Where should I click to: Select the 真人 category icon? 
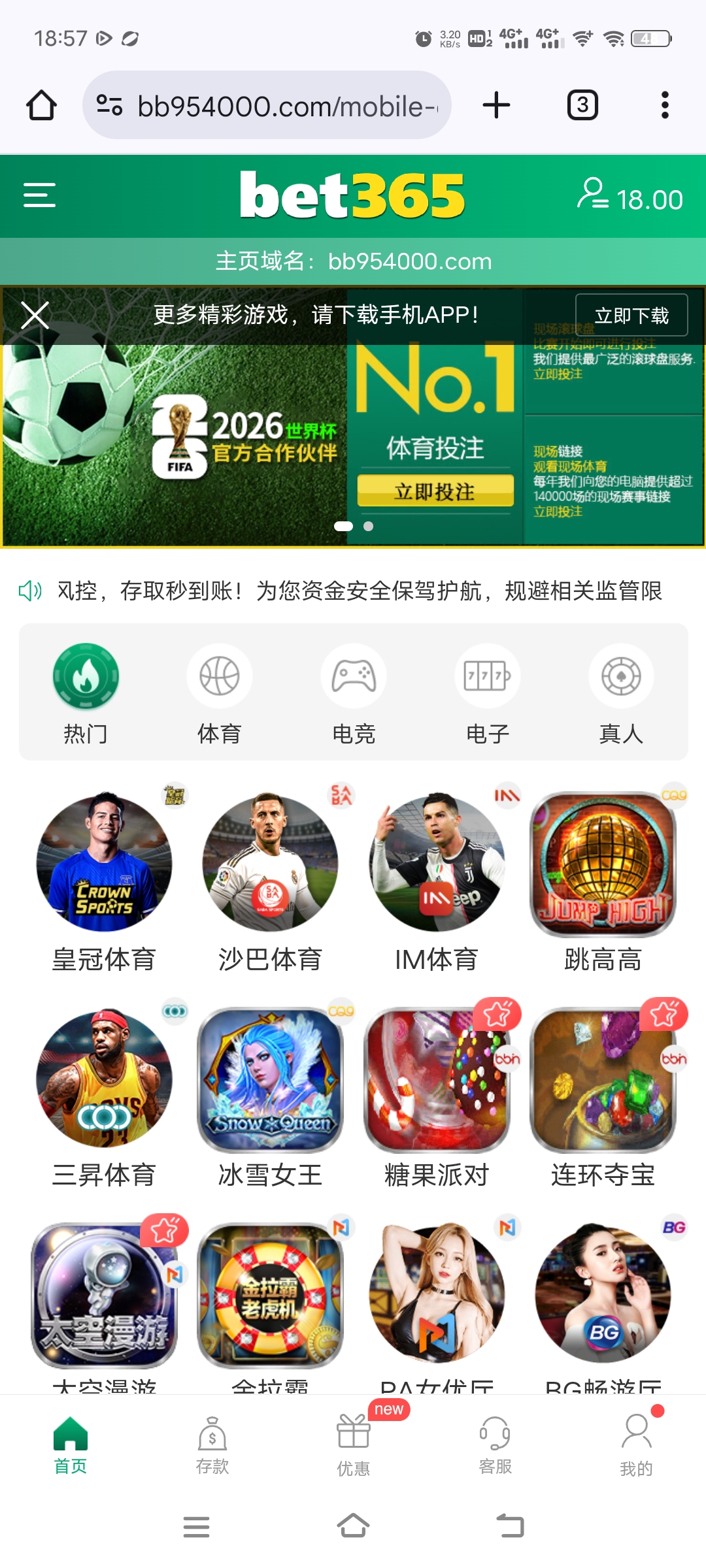620,677
